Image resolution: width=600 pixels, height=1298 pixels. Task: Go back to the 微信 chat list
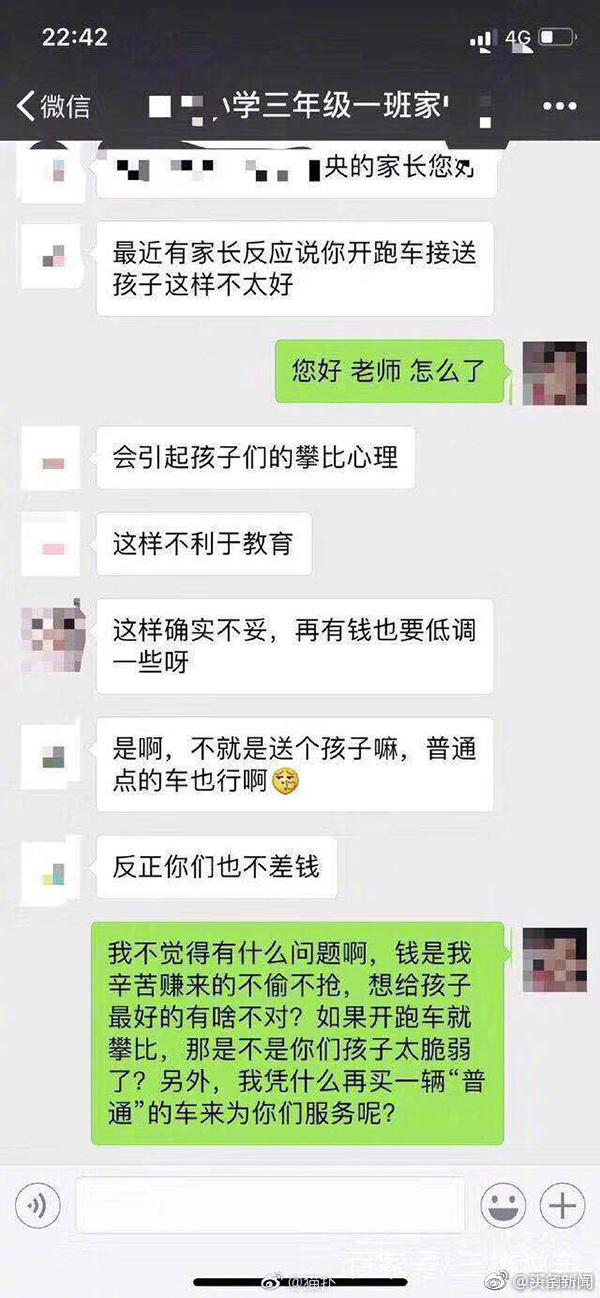click(53, 105)
